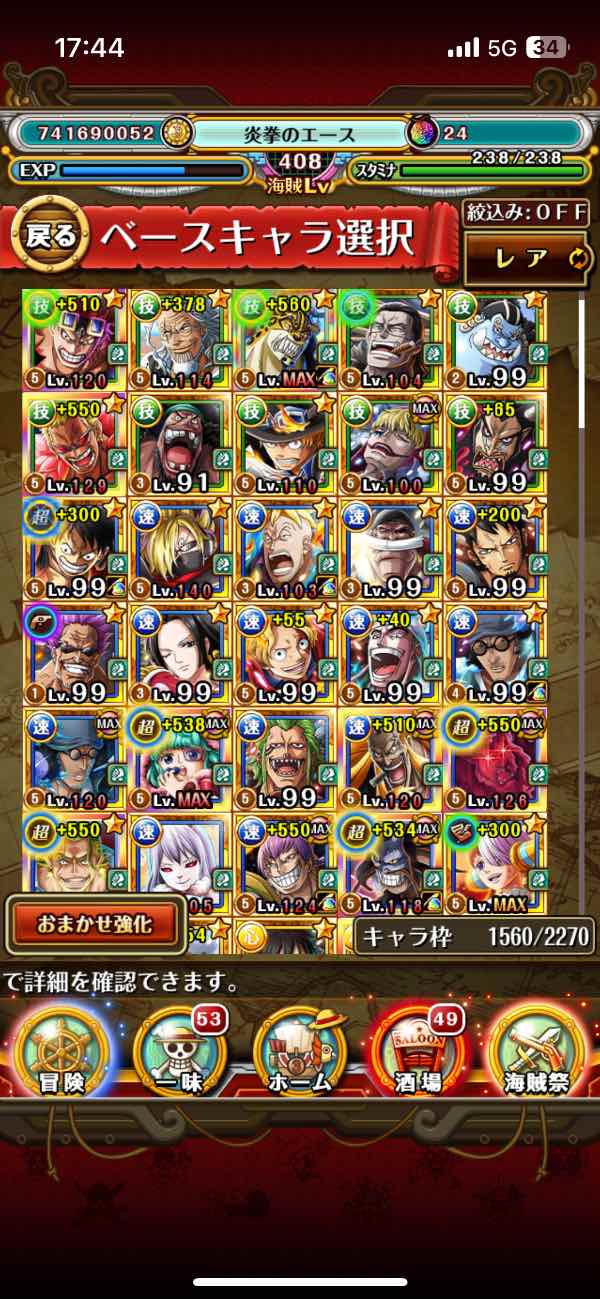Image resolution: width=600 pixels, height=1299 pixels.
Task: Select the Lv.114 character with +378
Action: tap(181, 340)
